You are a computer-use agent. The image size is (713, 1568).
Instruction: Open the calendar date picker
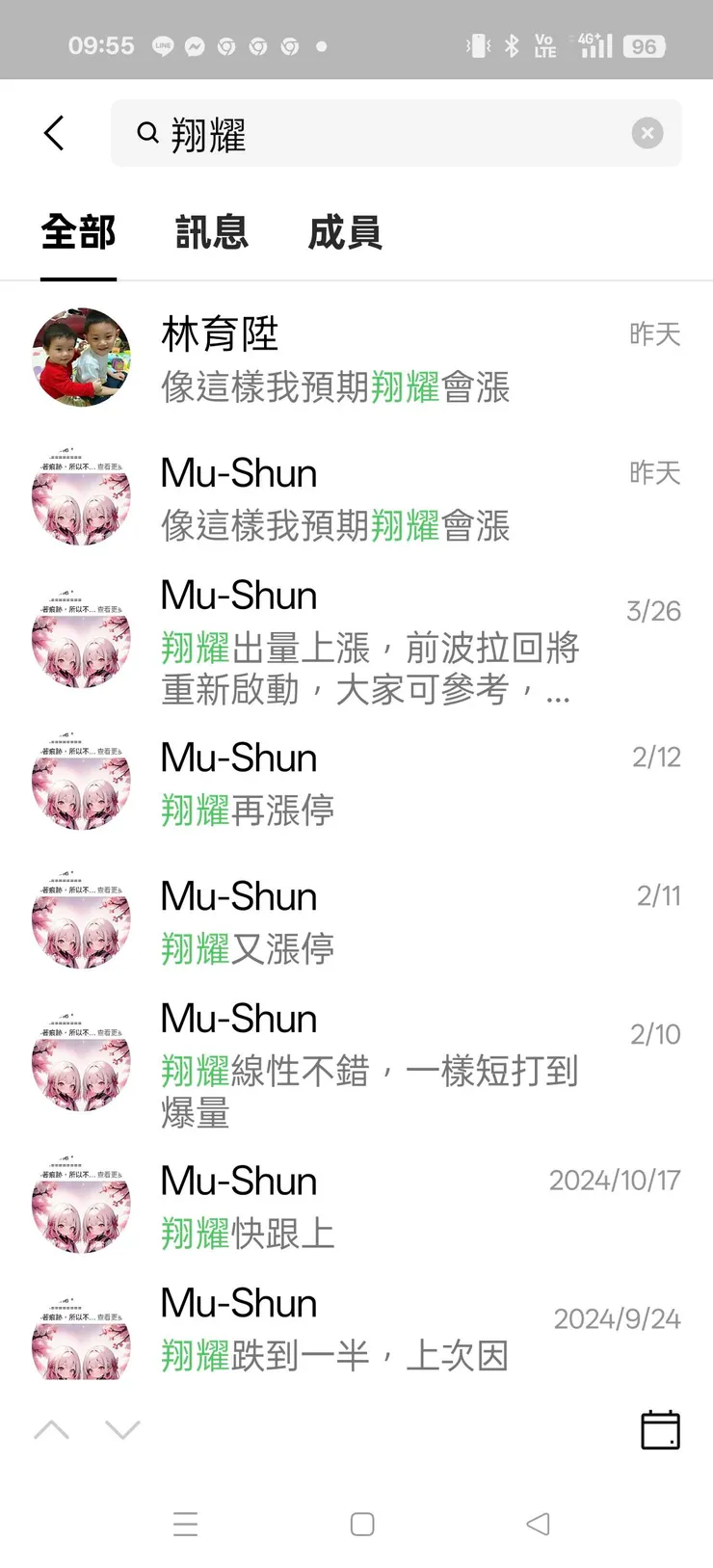(x=660, y=1429)
